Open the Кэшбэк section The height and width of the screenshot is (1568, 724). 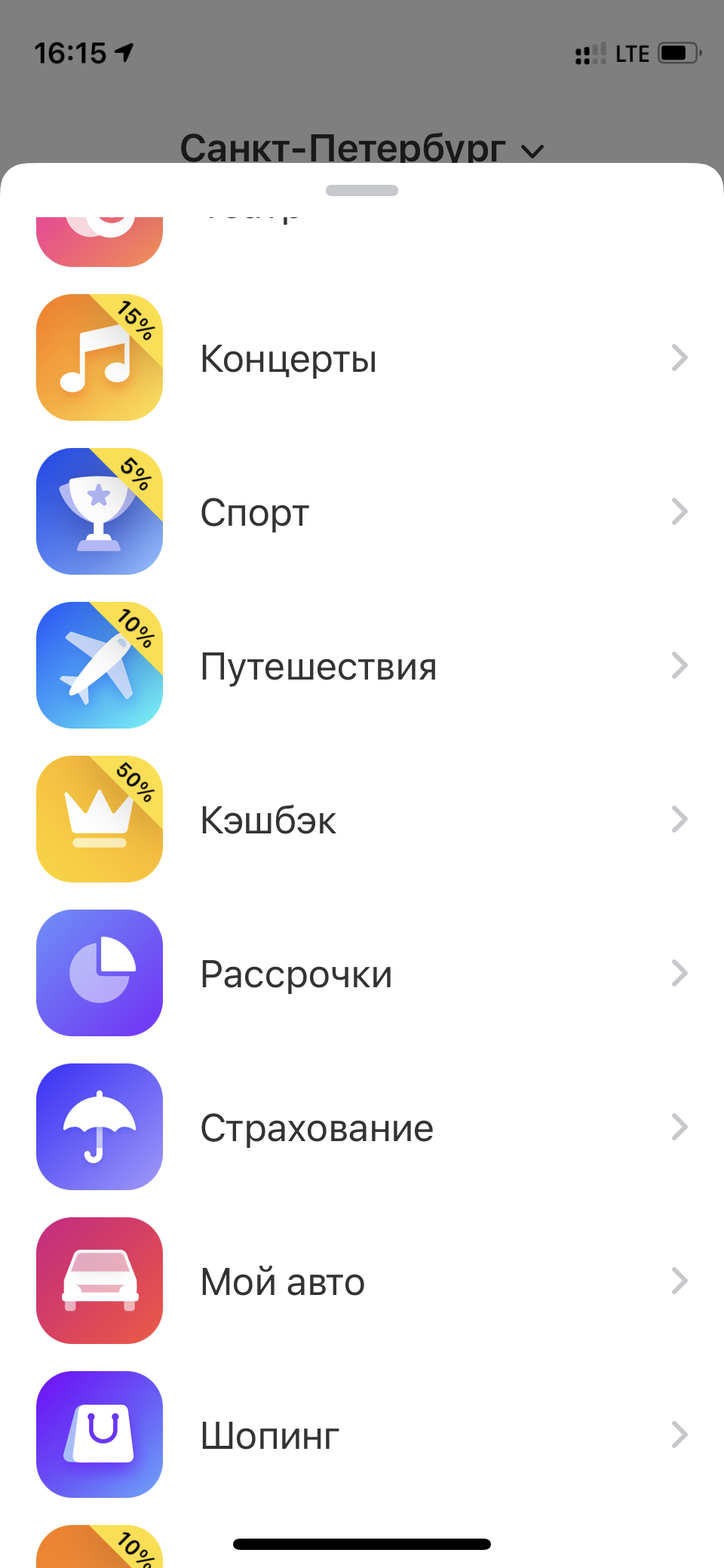pyautogui.click(x=362, y=819)
